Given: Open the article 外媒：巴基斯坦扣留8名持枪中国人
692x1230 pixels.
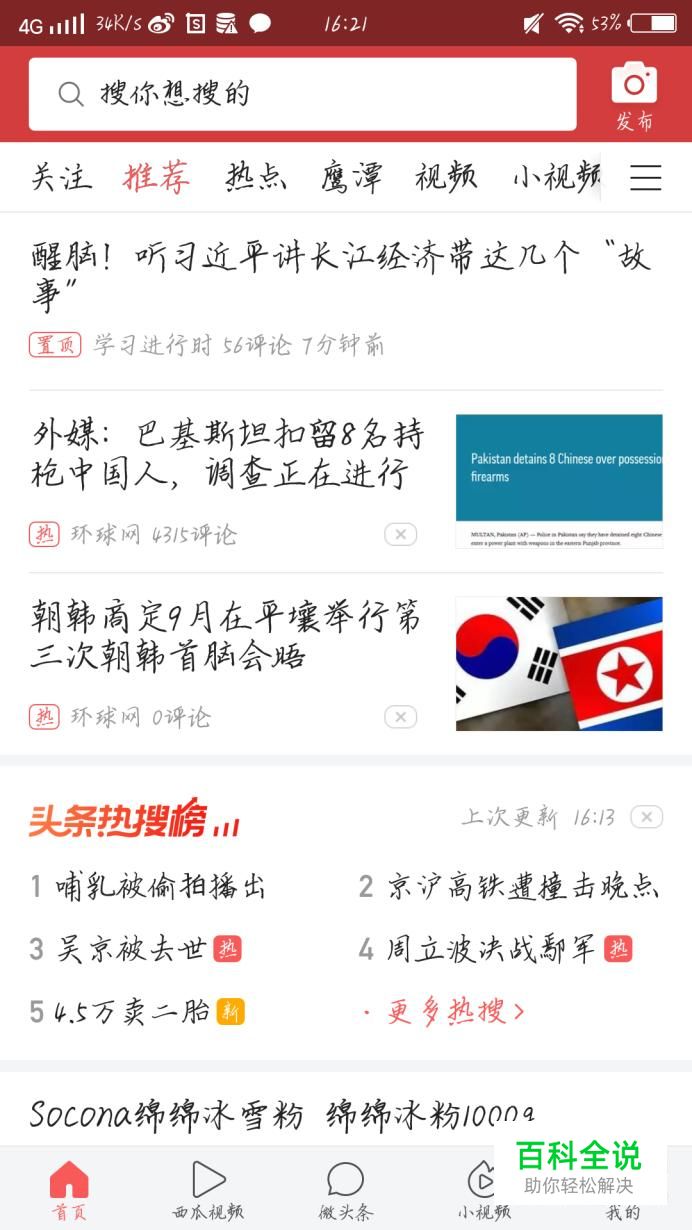Looking at the screenshot, I should 228,454.
